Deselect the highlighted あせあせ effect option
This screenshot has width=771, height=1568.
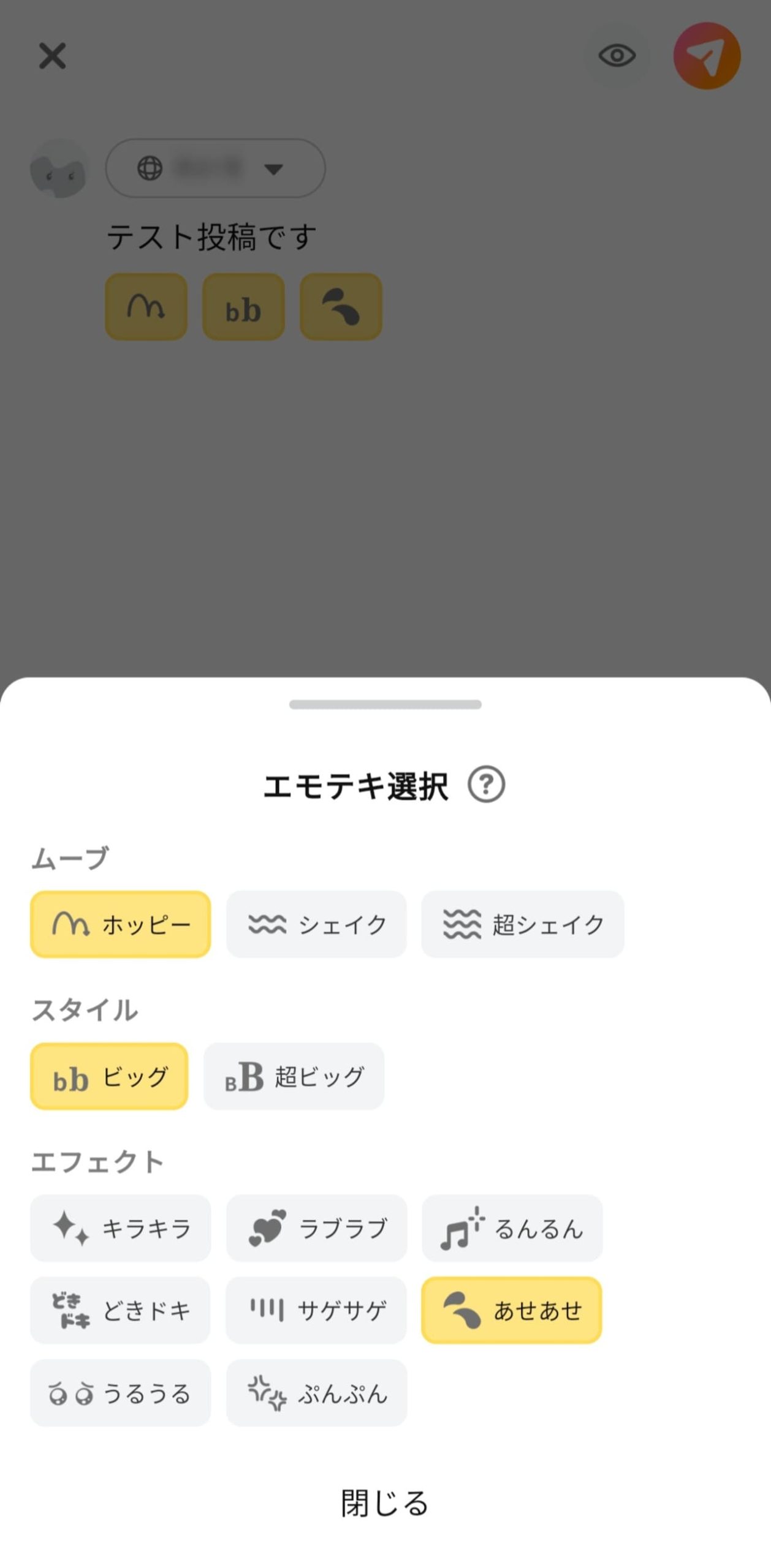513,1311
